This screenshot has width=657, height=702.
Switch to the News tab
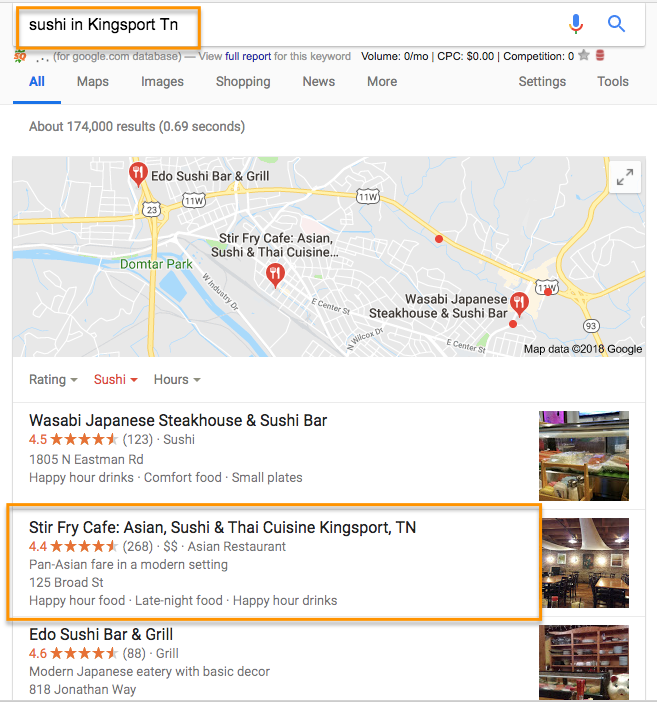click(x=318, y=82)
